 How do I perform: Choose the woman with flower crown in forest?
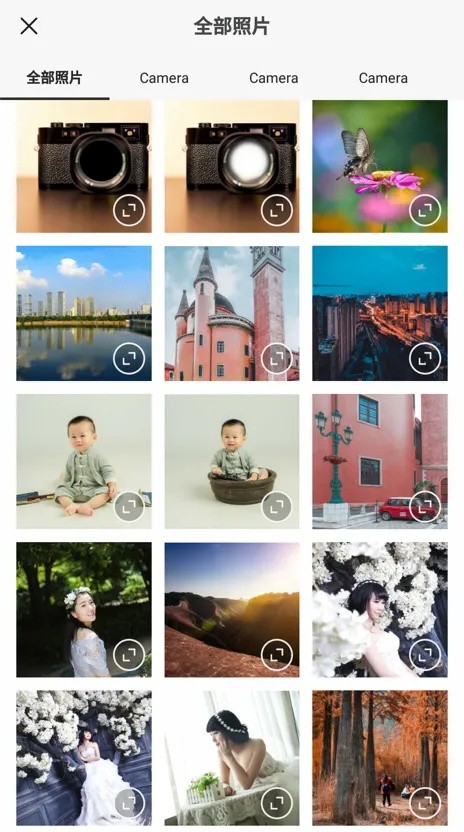(84, 609)
